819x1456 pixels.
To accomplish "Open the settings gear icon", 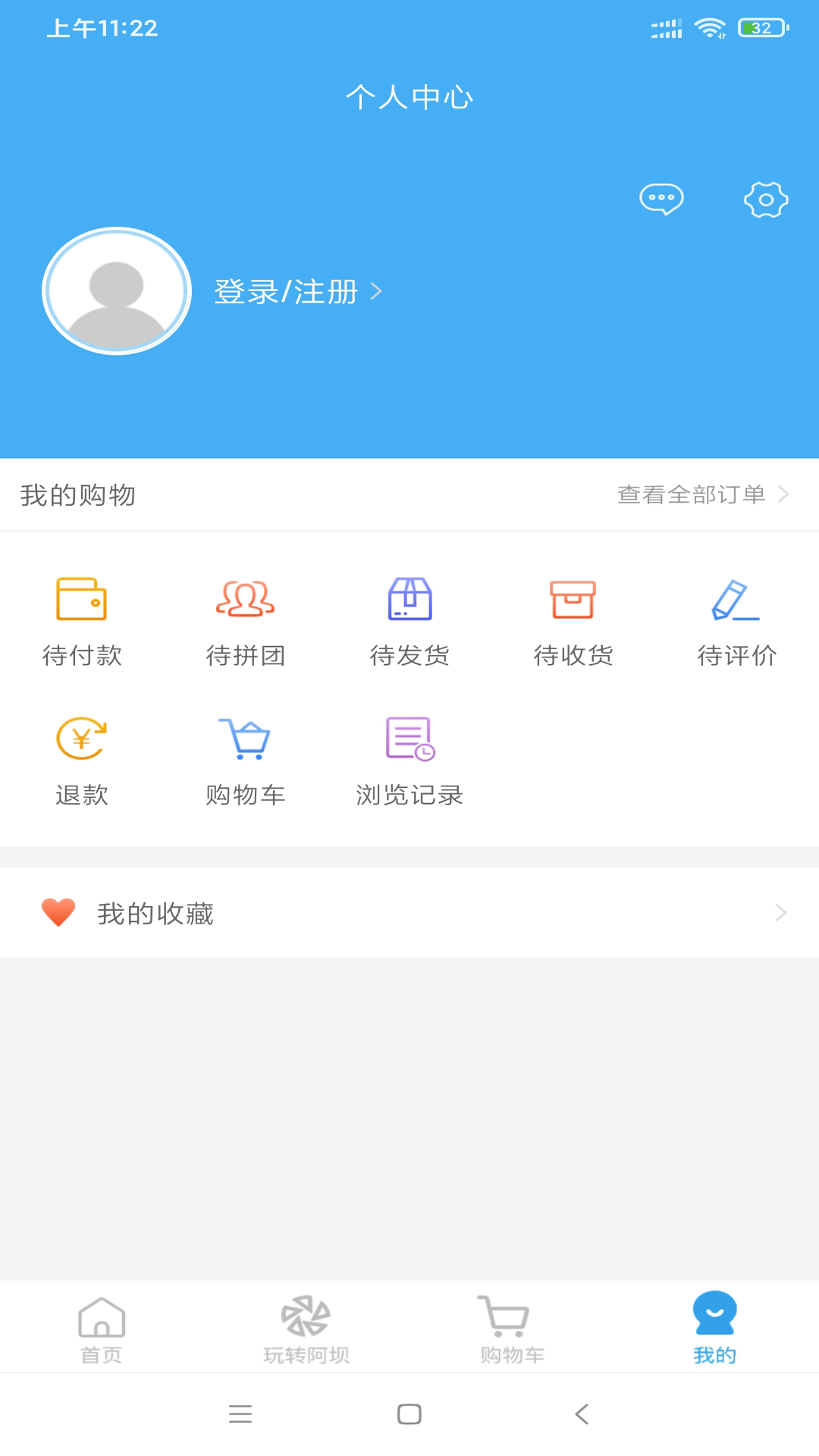I will (x=766, y=199).
